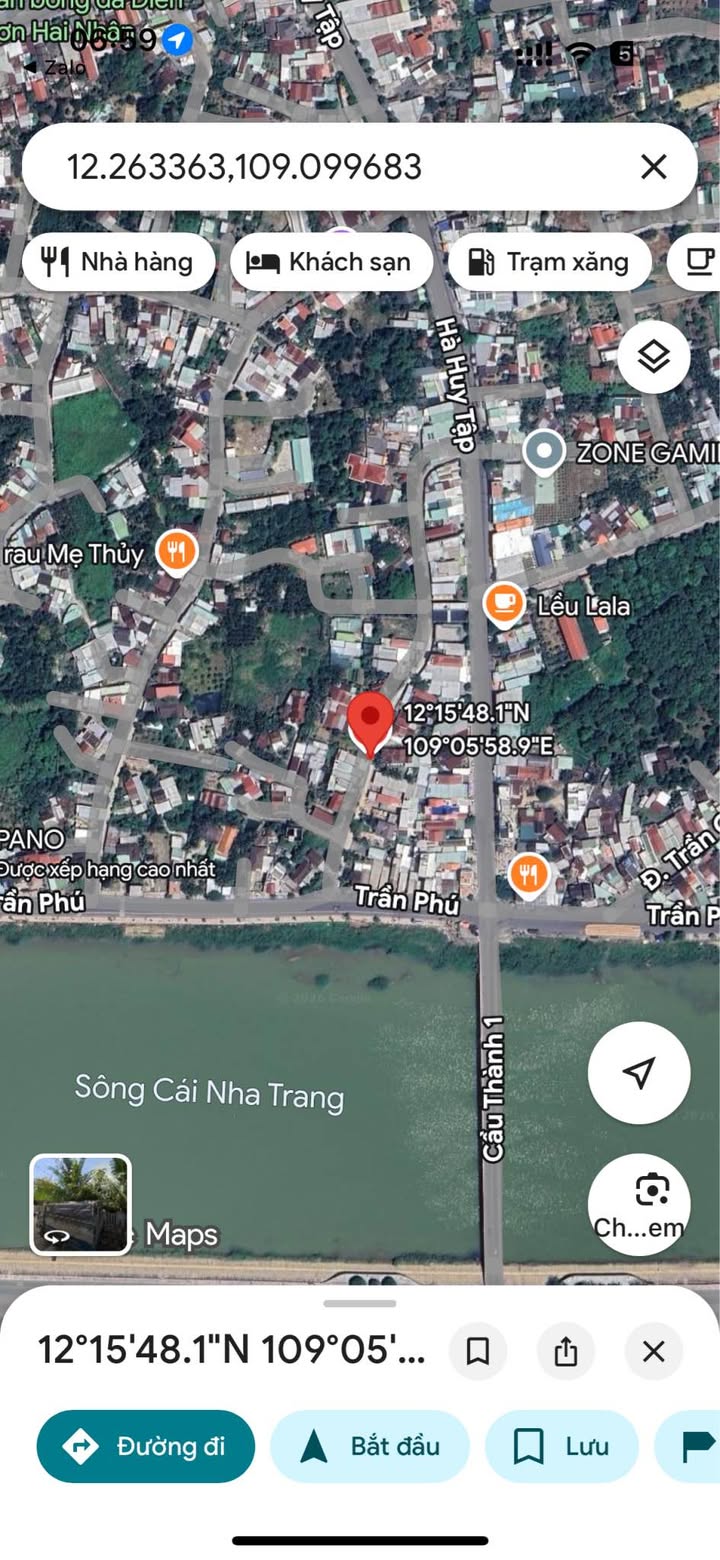Choose the Trạm xăng chip
The width and height of the screenshot is (720, 1560).
(x=549, y=262)
